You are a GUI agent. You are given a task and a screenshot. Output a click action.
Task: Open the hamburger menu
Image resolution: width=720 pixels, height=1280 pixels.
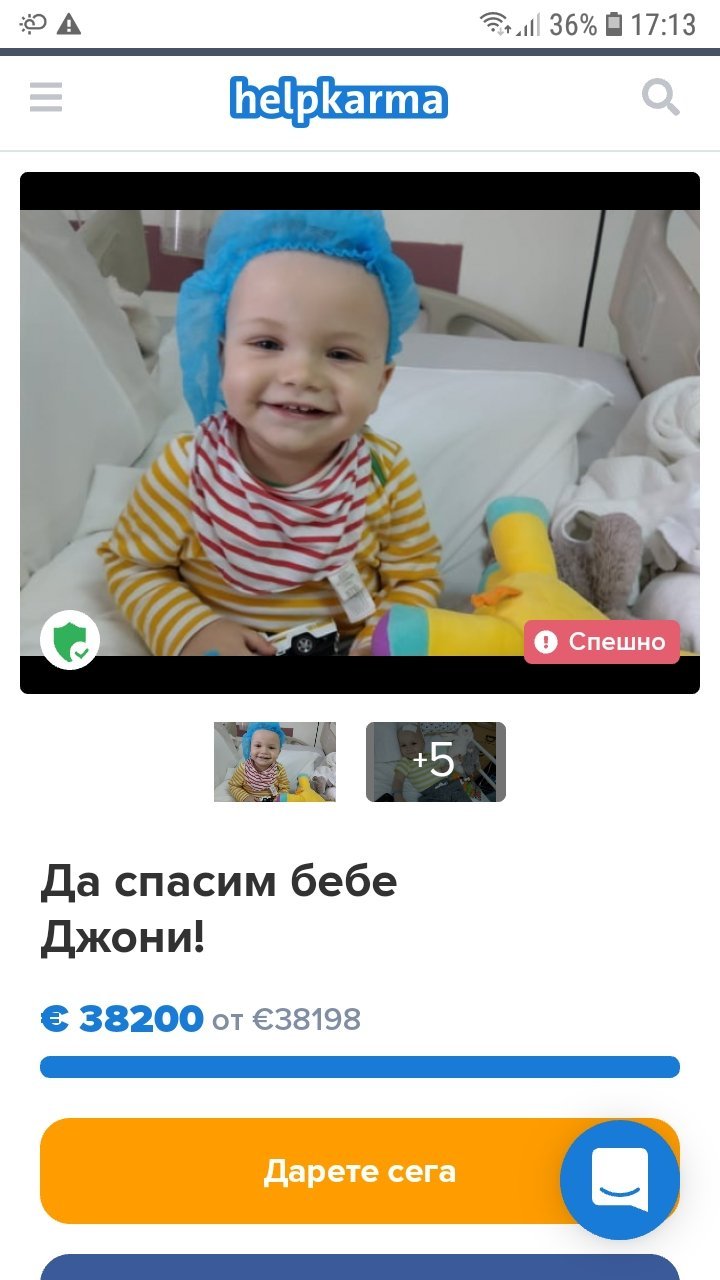(x=46, y=98)
